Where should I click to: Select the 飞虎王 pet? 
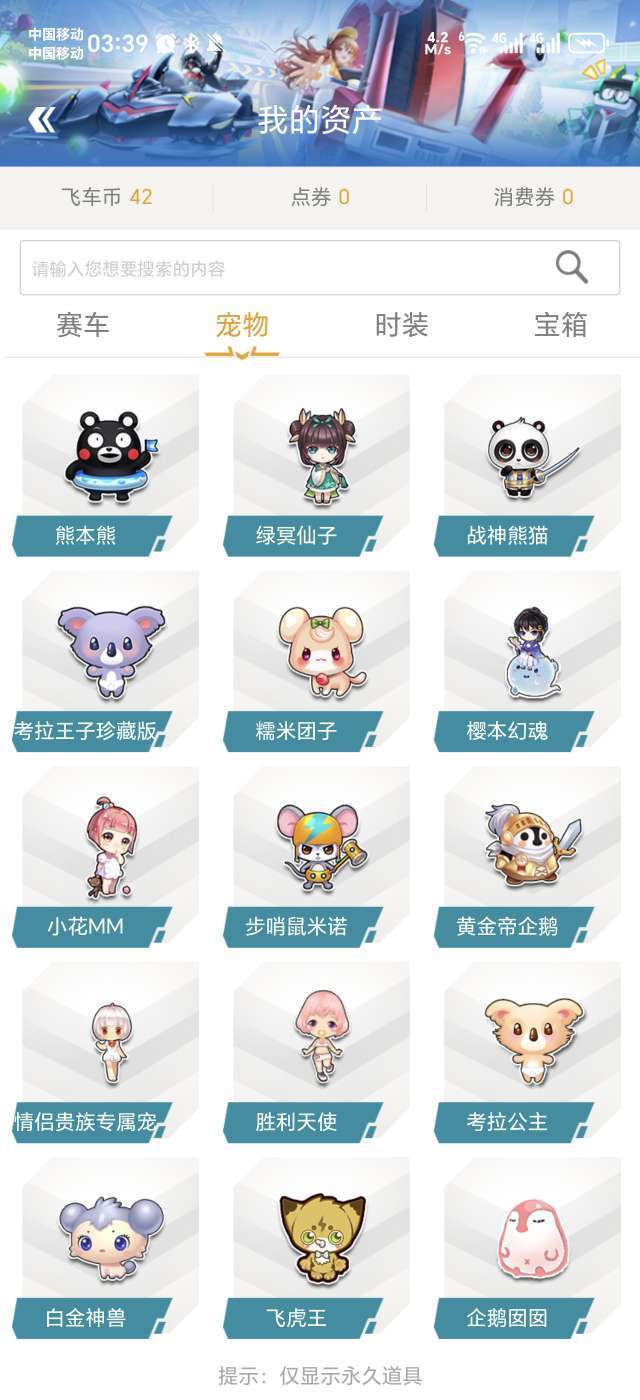click(320, 1249)
